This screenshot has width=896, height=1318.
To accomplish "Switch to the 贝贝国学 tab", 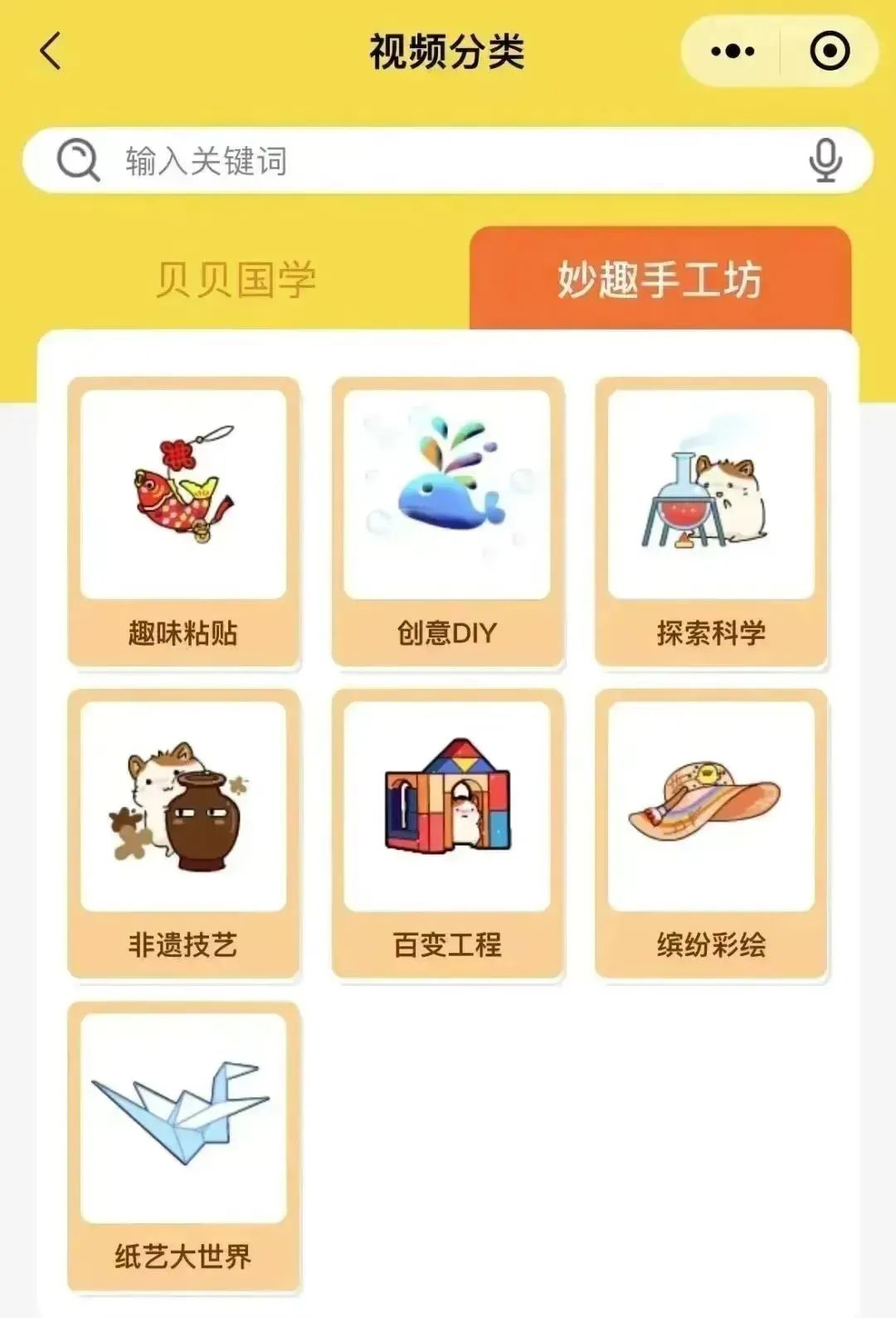I will (236, 280).
